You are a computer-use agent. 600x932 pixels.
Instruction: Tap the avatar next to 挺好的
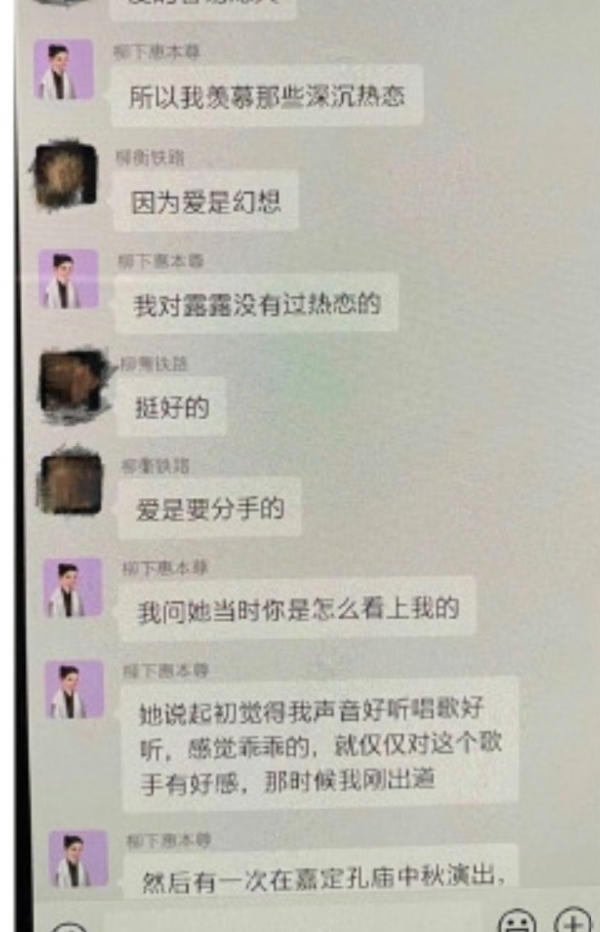pos(72,384)
